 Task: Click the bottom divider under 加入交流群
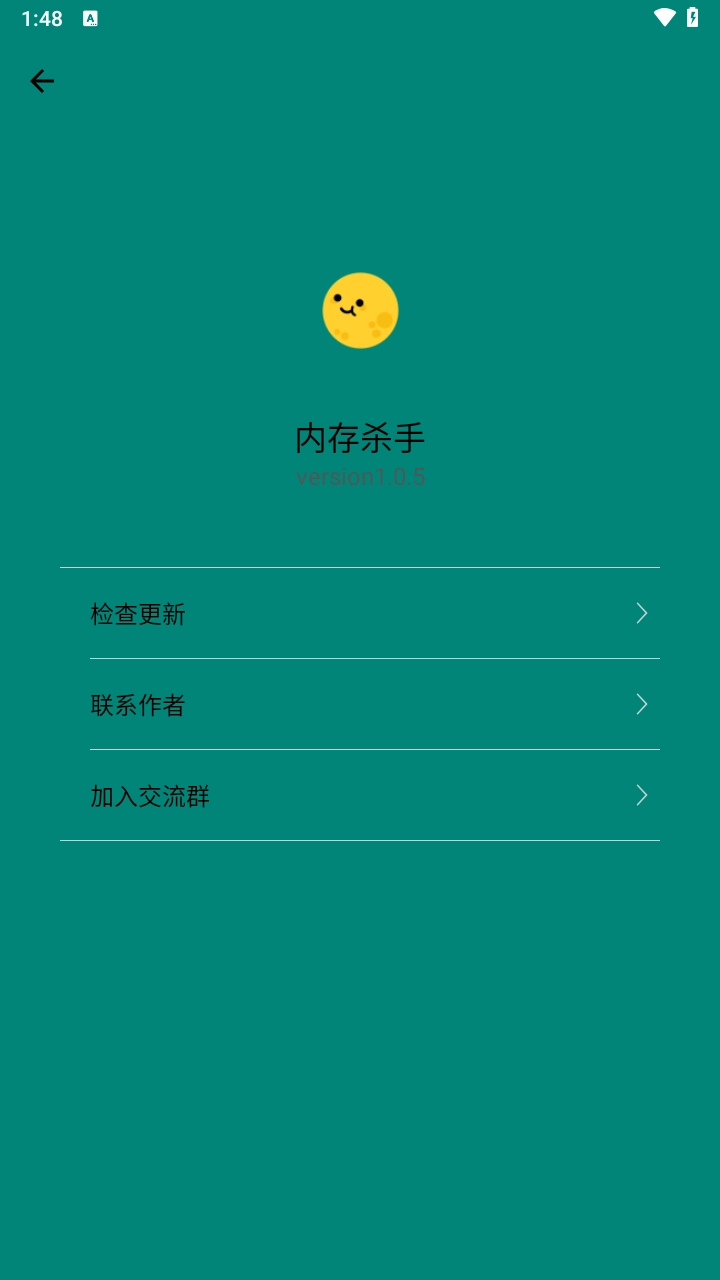360,841
